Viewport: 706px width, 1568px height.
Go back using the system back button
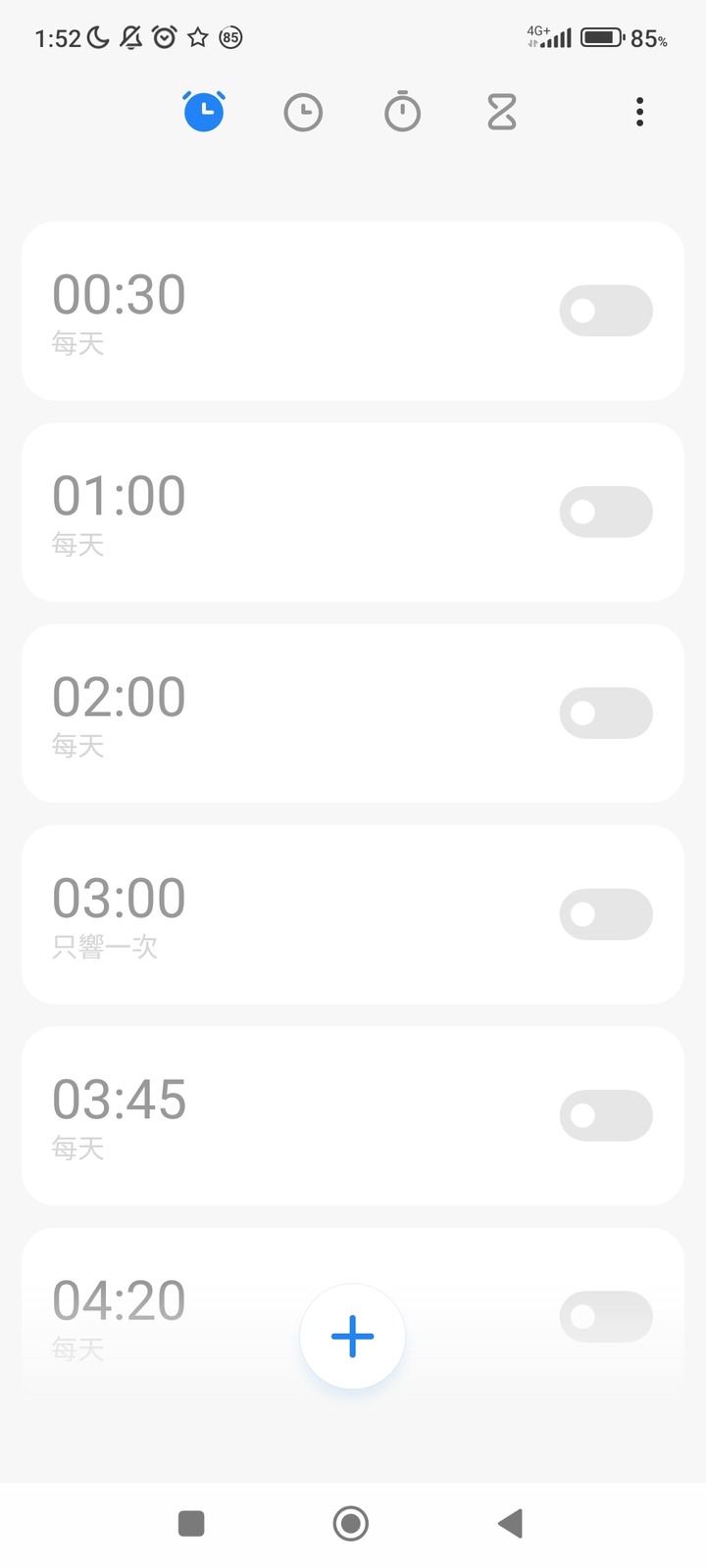pyautogui.click(x=510, y=1523)
